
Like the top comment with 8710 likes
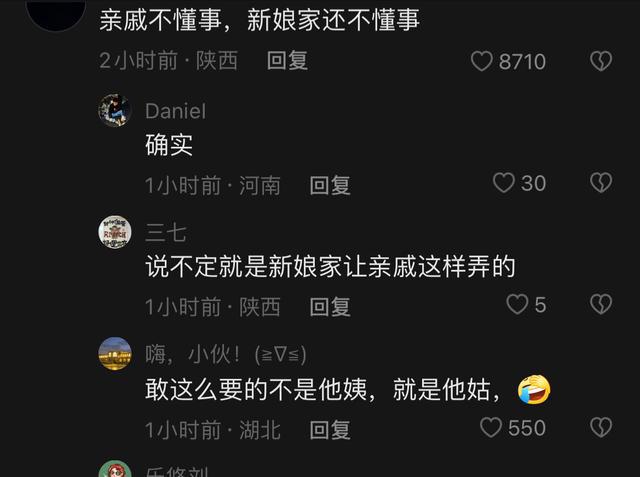[483, 61]
